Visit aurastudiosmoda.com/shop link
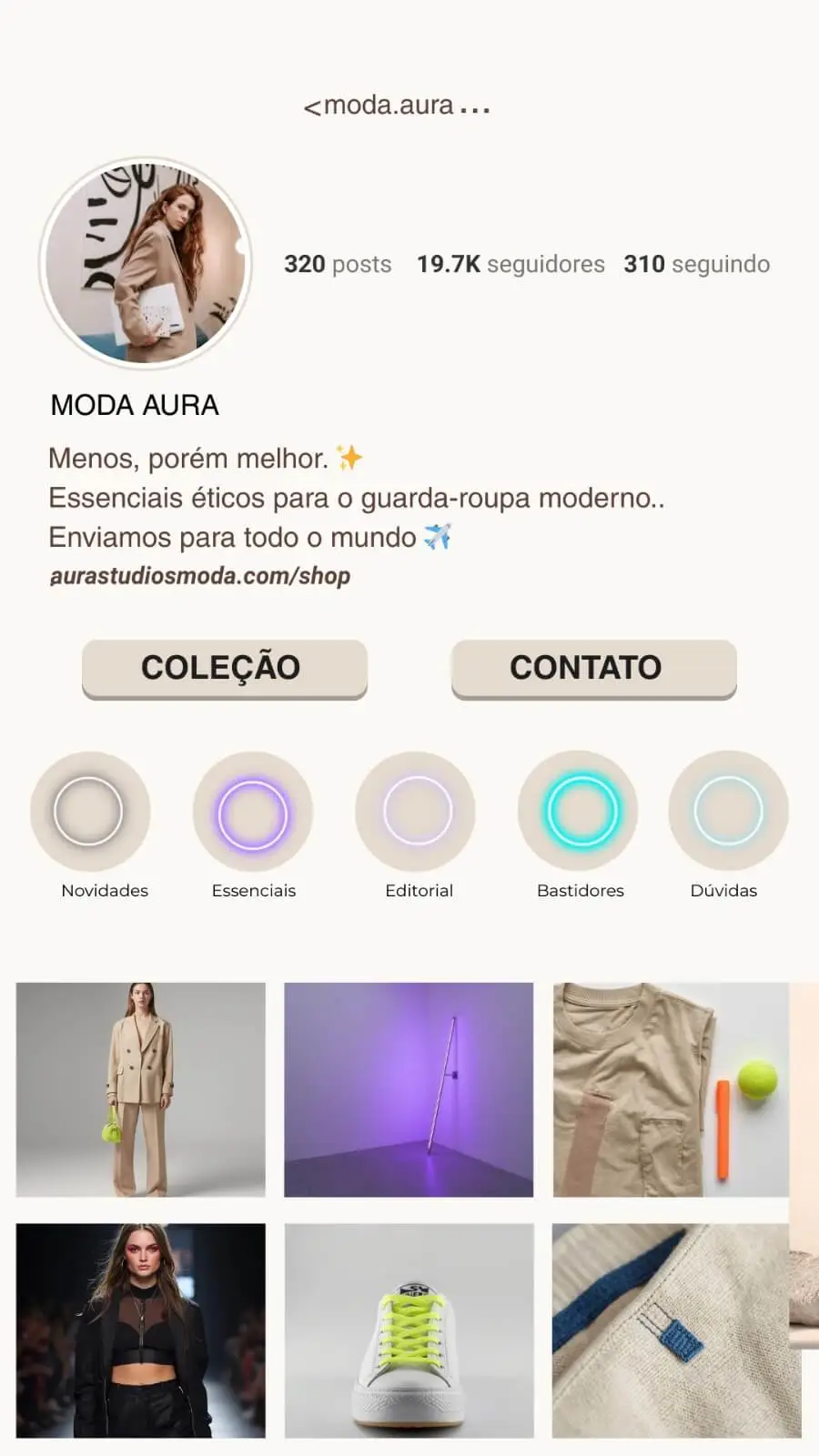The height and width of the screenshot is (1456, 819). point(202,575)
